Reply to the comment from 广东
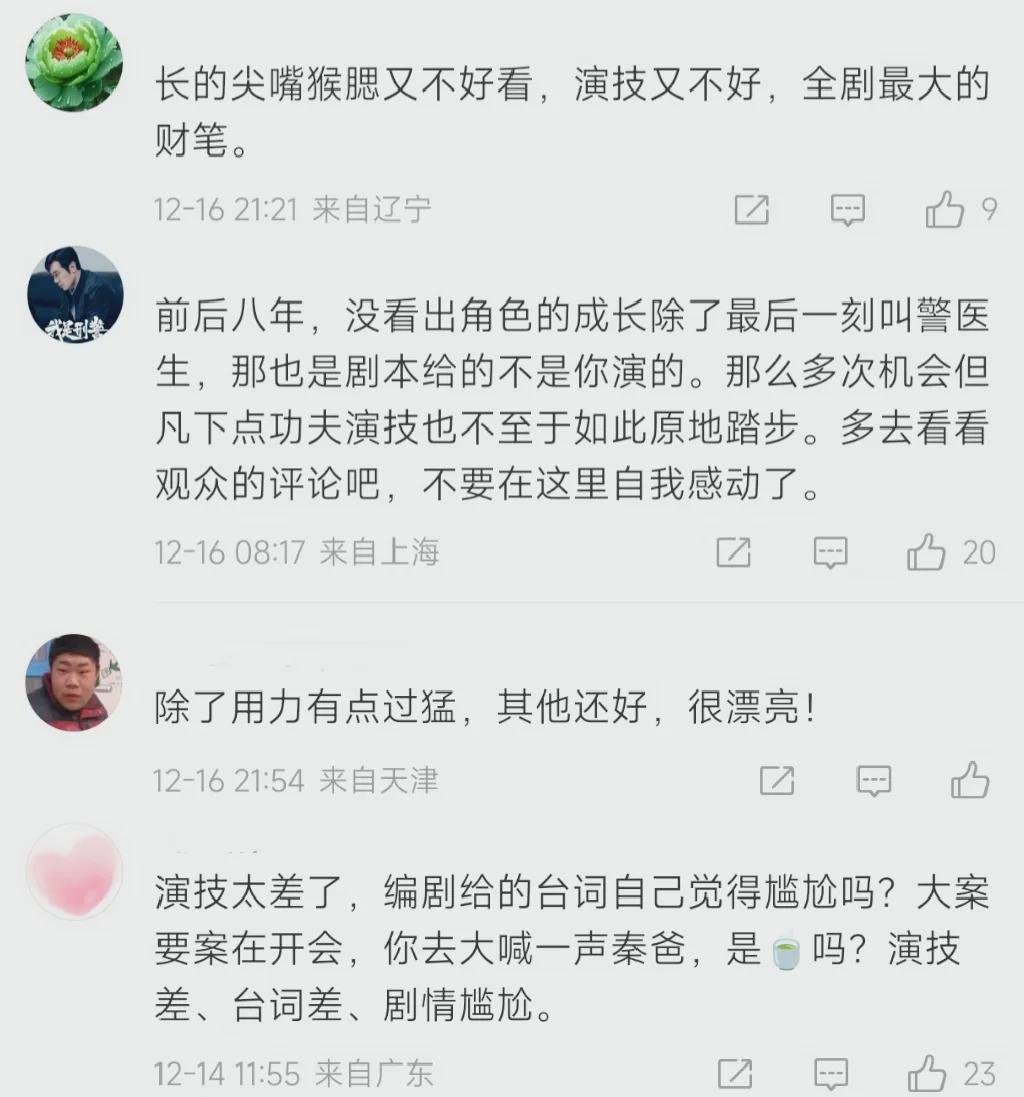Viewport: 1024px width, 1097px height. click(x=830, y=1075)
